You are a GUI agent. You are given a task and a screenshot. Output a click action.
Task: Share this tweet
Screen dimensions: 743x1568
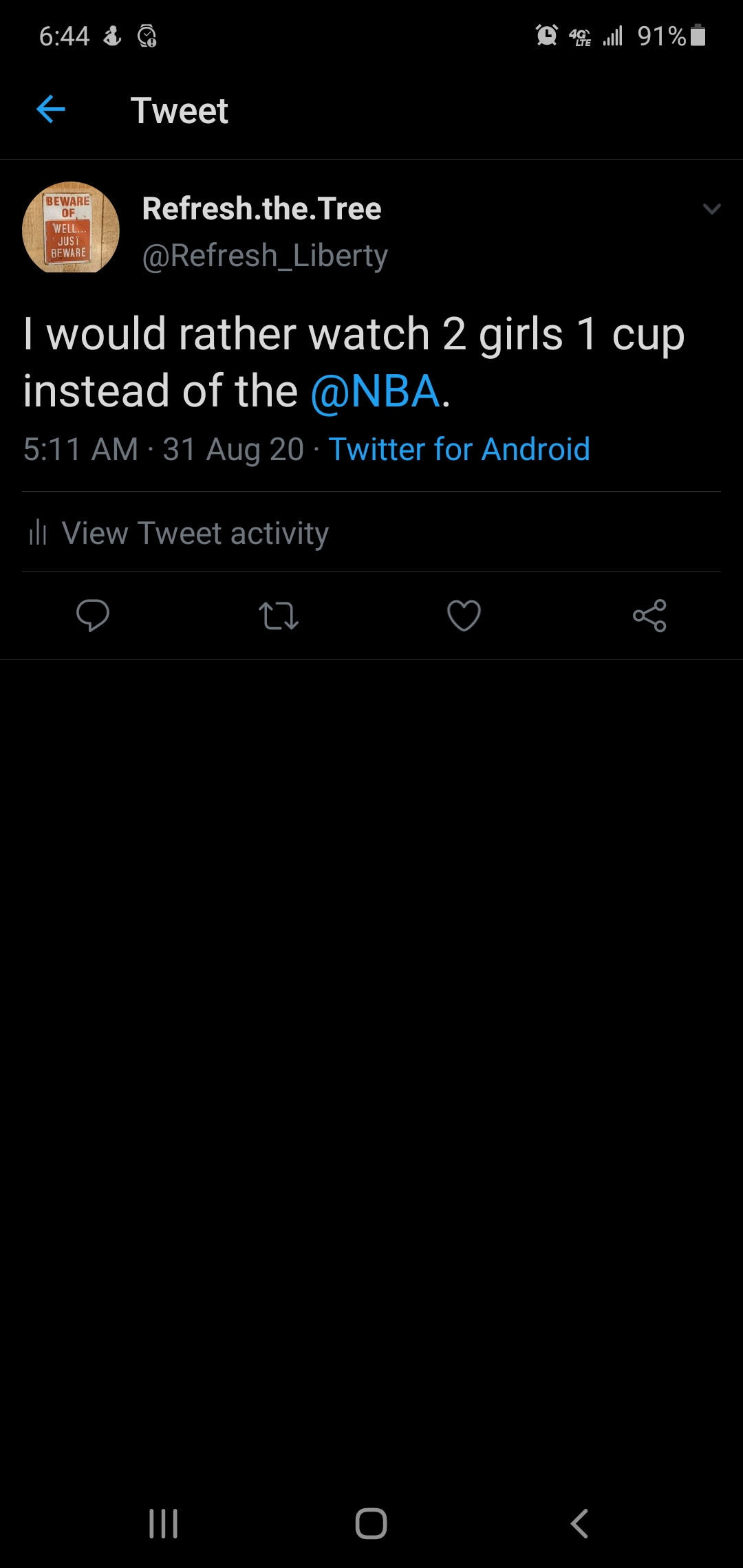pyautogui.click(x=649, y=616)
